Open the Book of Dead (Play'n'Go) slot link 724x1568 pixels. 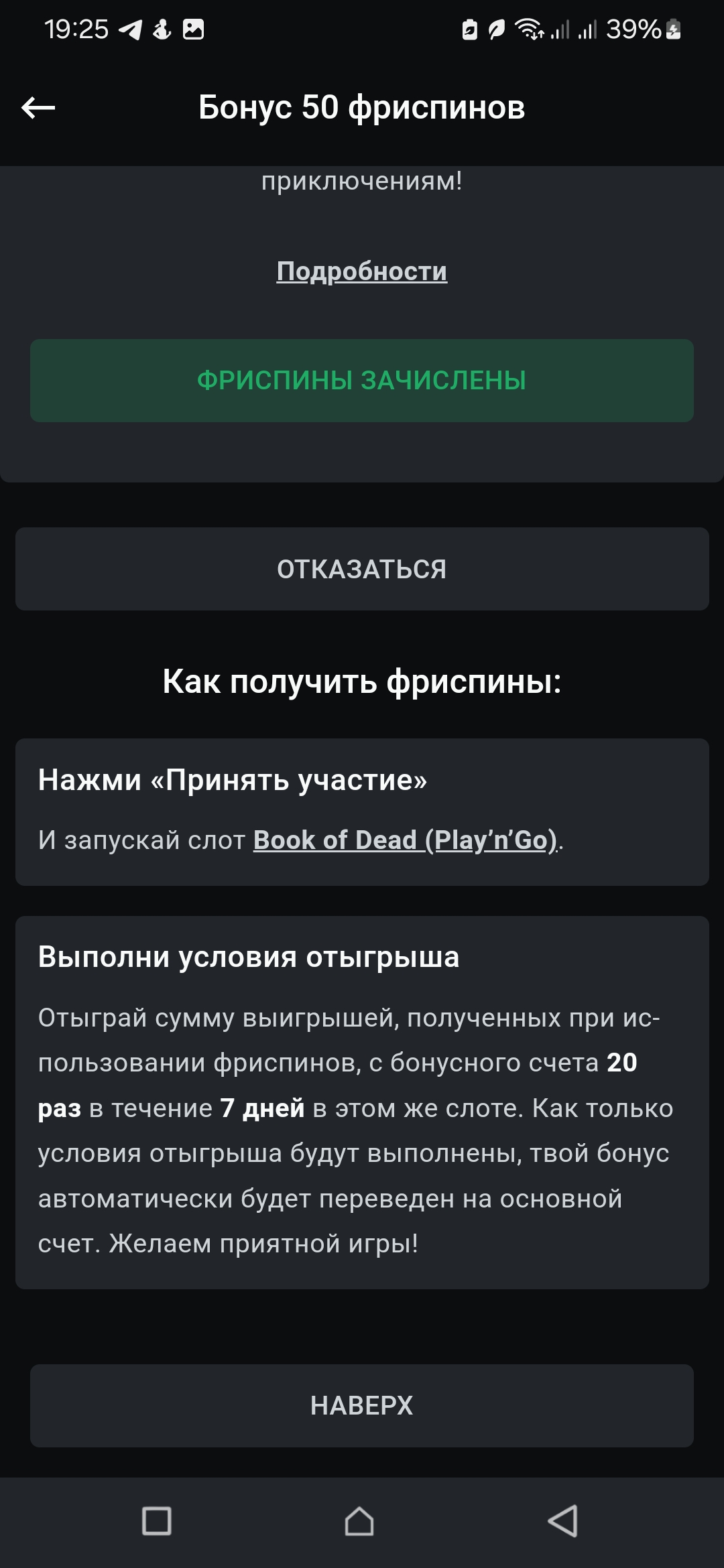tap(405, 840)
